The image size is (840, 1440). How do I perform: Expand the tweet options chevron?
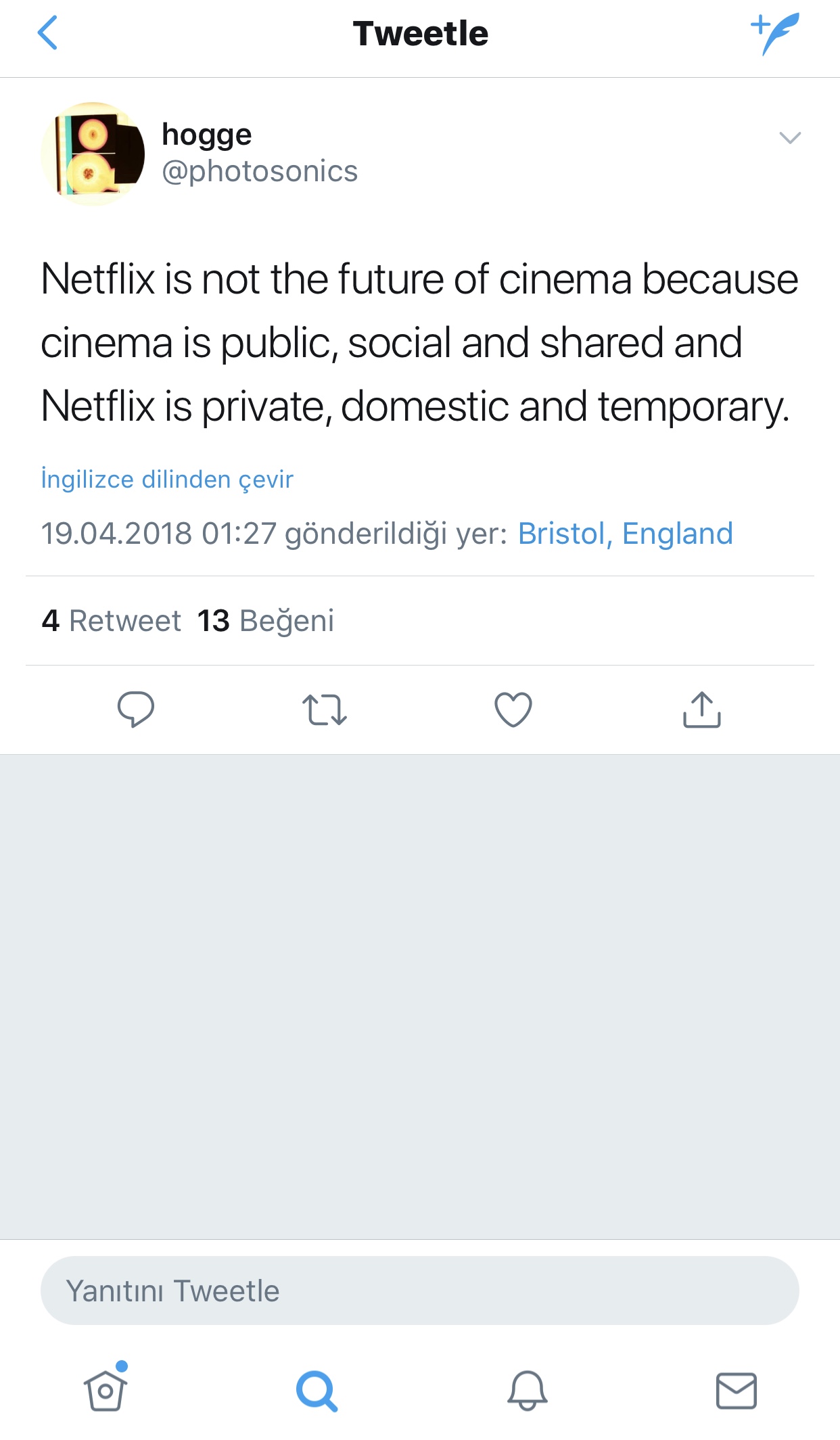789,139
